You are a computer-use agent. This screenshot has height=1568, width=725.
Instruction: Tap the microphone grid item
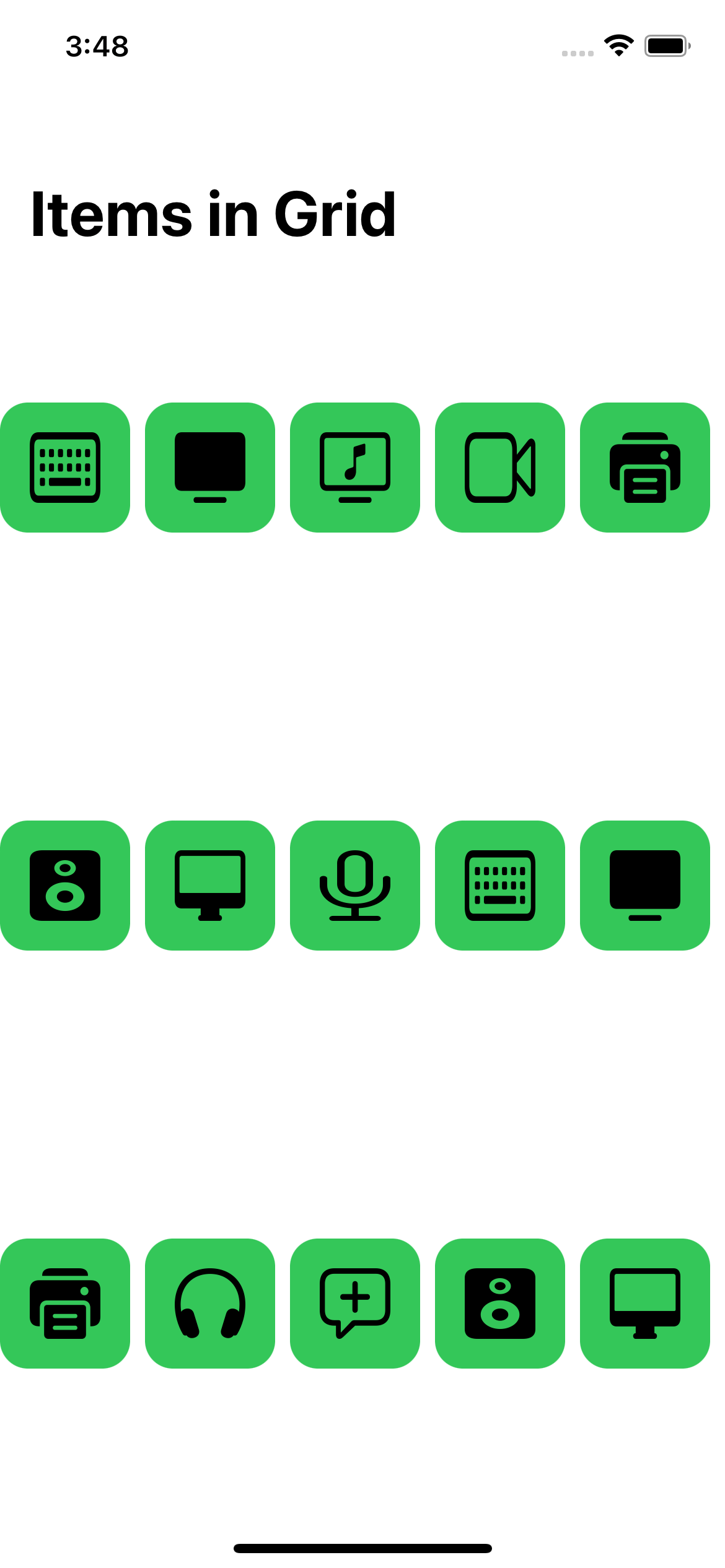coord(354,886)
